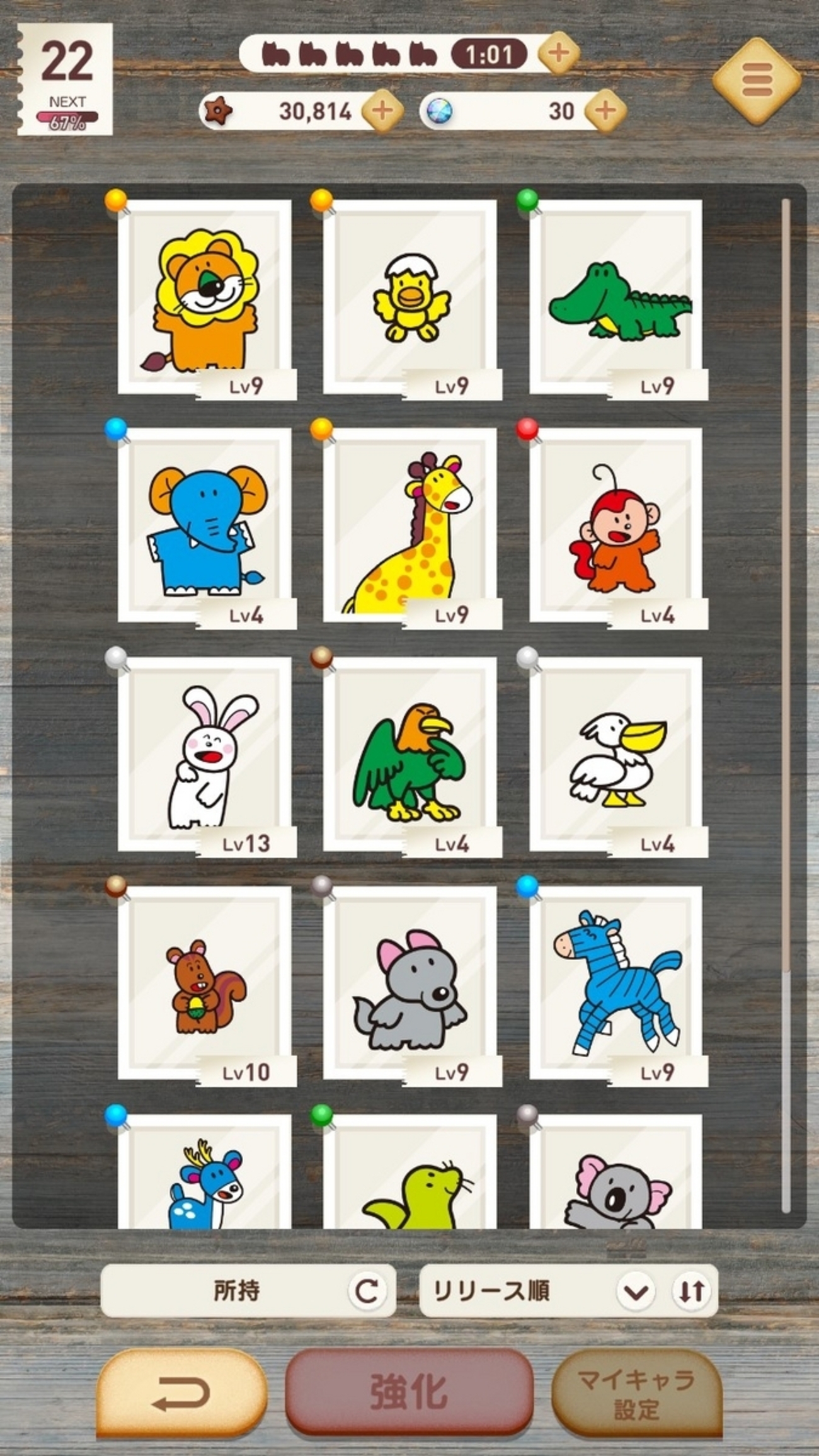
Task: Add more cookie coins
Action: tap(382, 111)
